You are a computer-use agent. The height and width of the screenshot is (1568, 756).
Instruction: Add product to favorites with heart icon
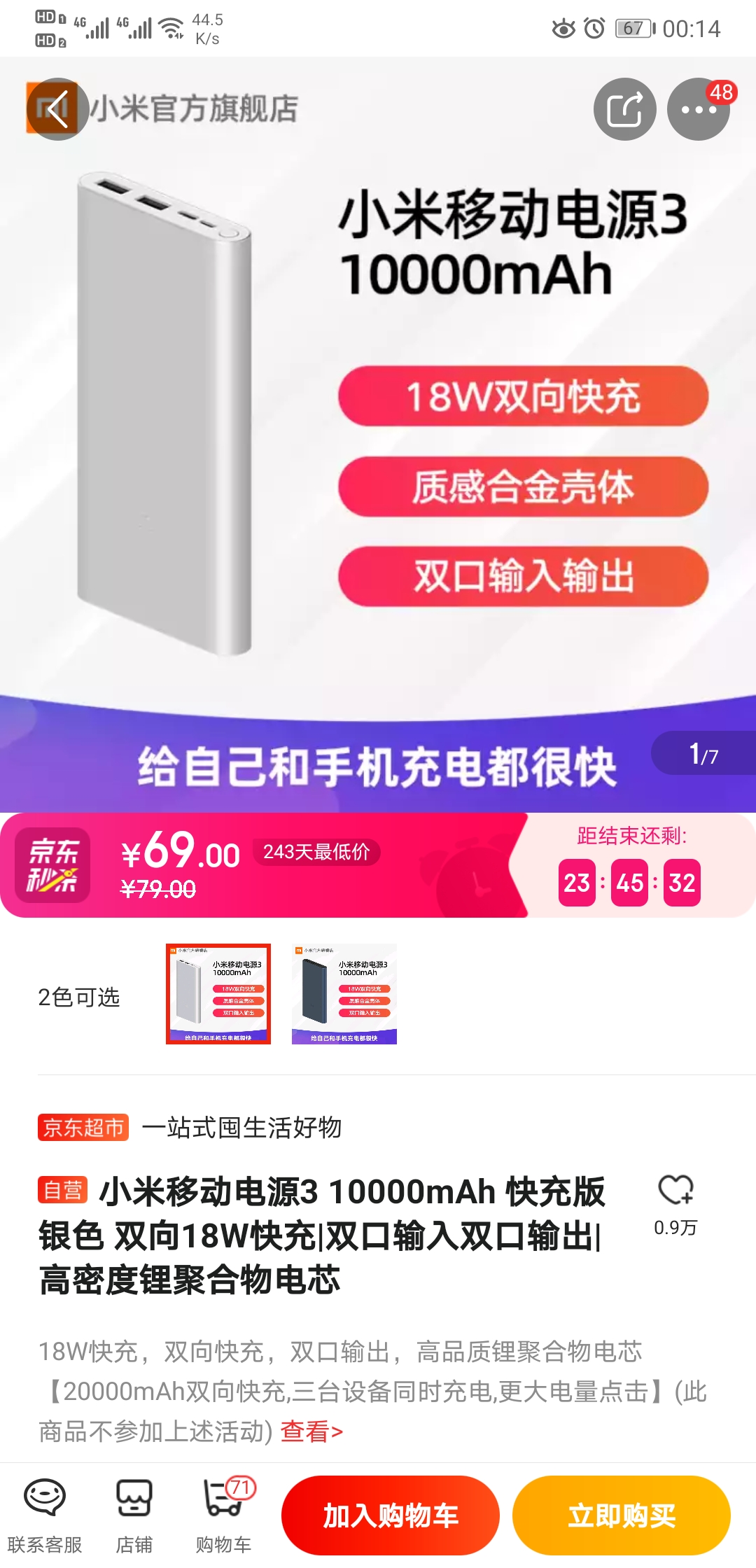click(x=675, y=1190)
